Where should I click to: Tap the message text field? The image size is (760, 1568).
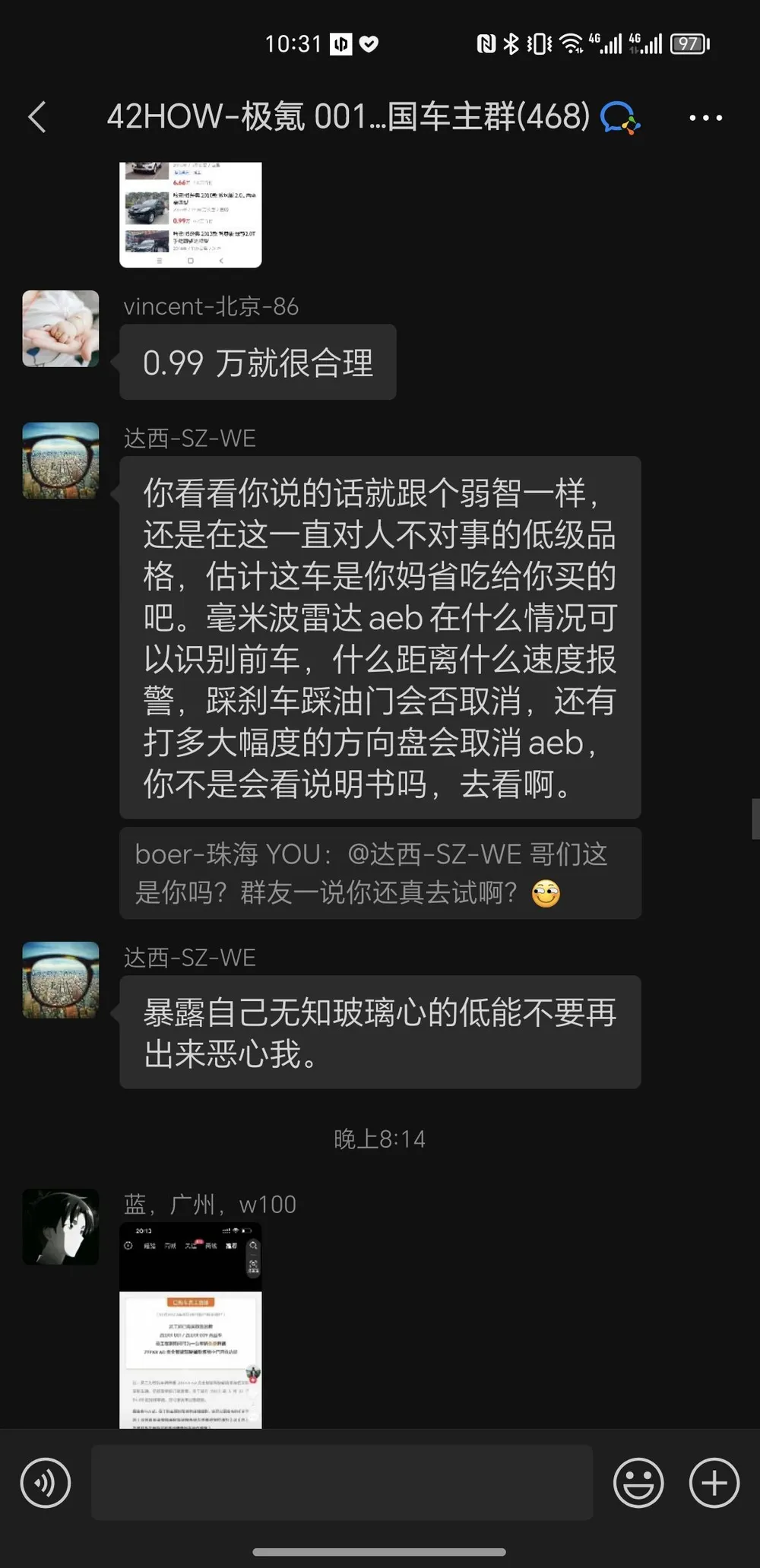point(342,1483)
